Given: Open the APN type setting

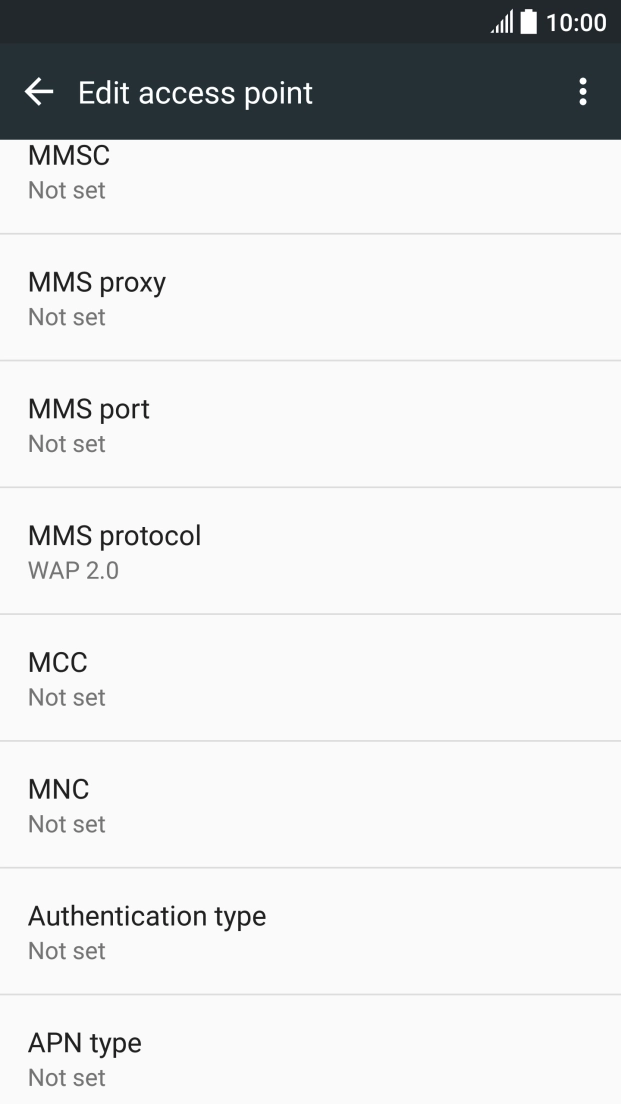Looking at the screenshot, I should (310, 1050).
